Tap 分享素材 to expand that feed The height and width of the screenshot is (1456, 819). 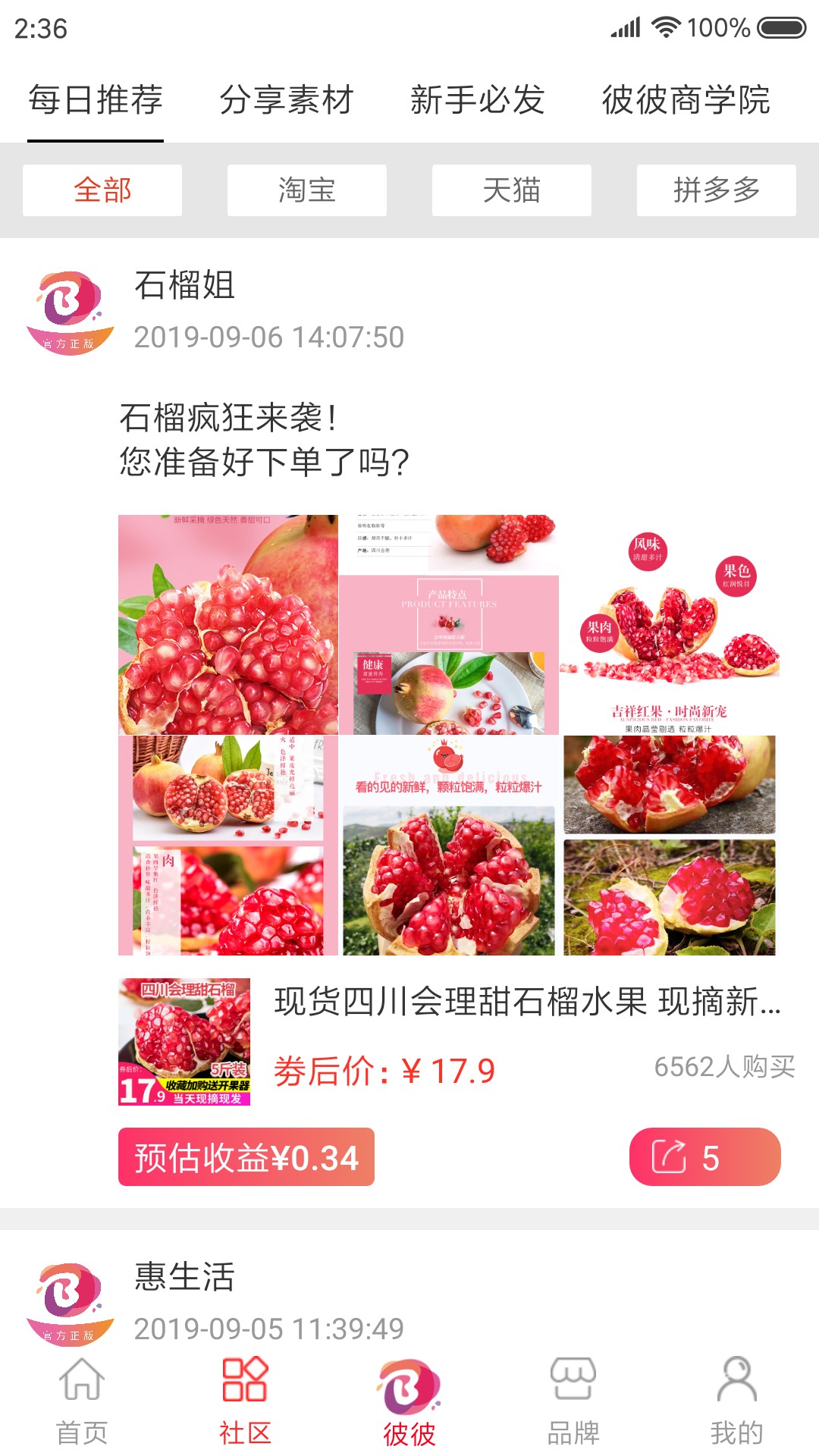click(287, 101)
